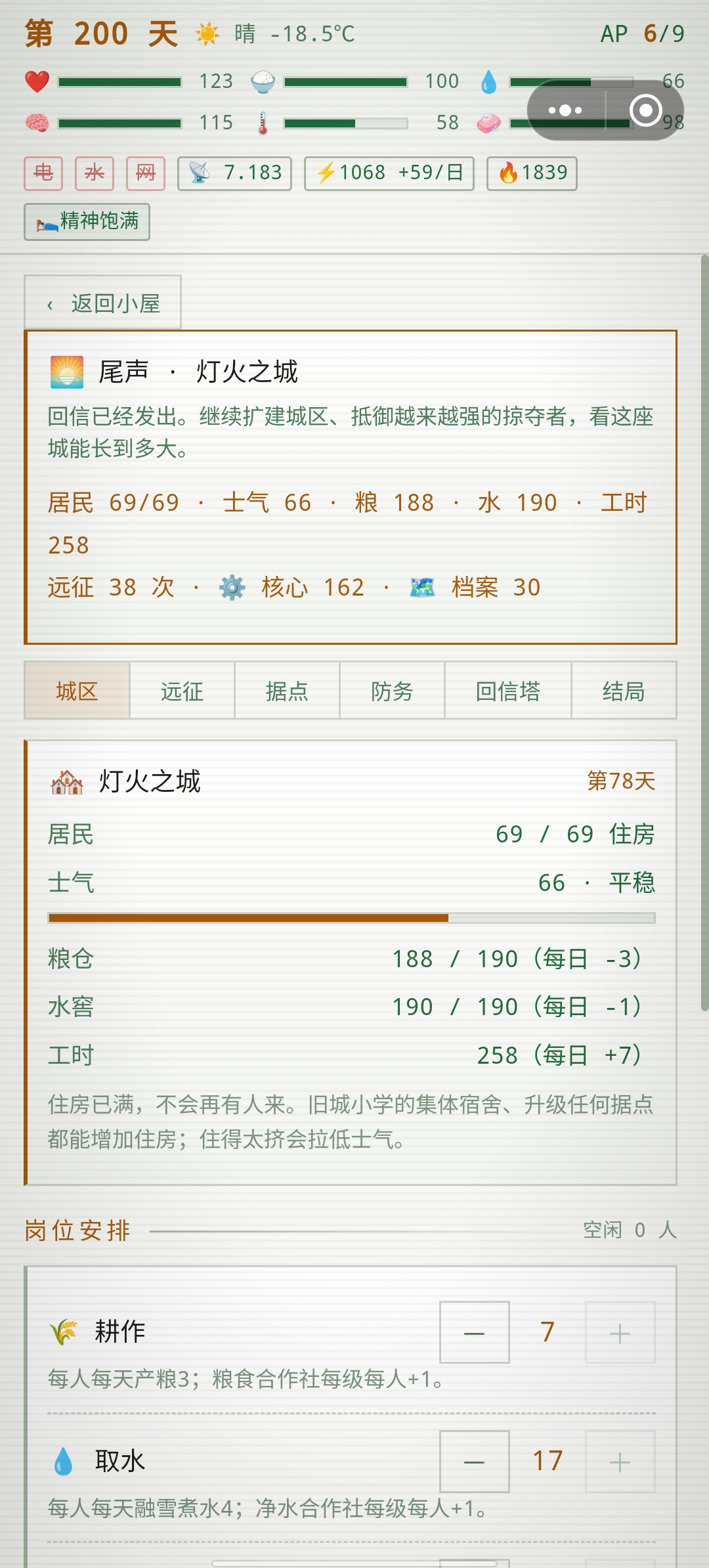
Task: Open the 1839 fire fuel chip
Action: [x=532, y=173]
